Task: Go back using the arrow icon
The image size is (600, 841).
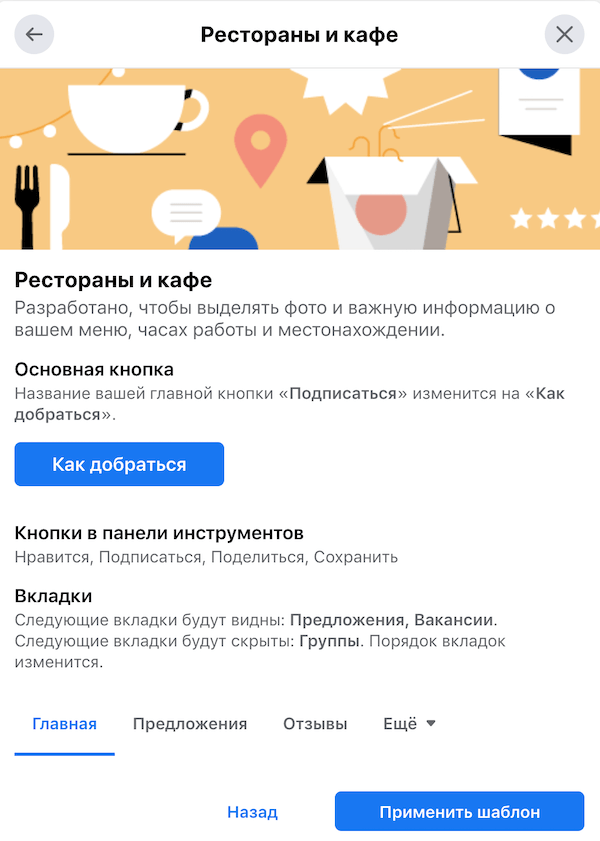Action: pyautogui.click(x=34, y=35)
